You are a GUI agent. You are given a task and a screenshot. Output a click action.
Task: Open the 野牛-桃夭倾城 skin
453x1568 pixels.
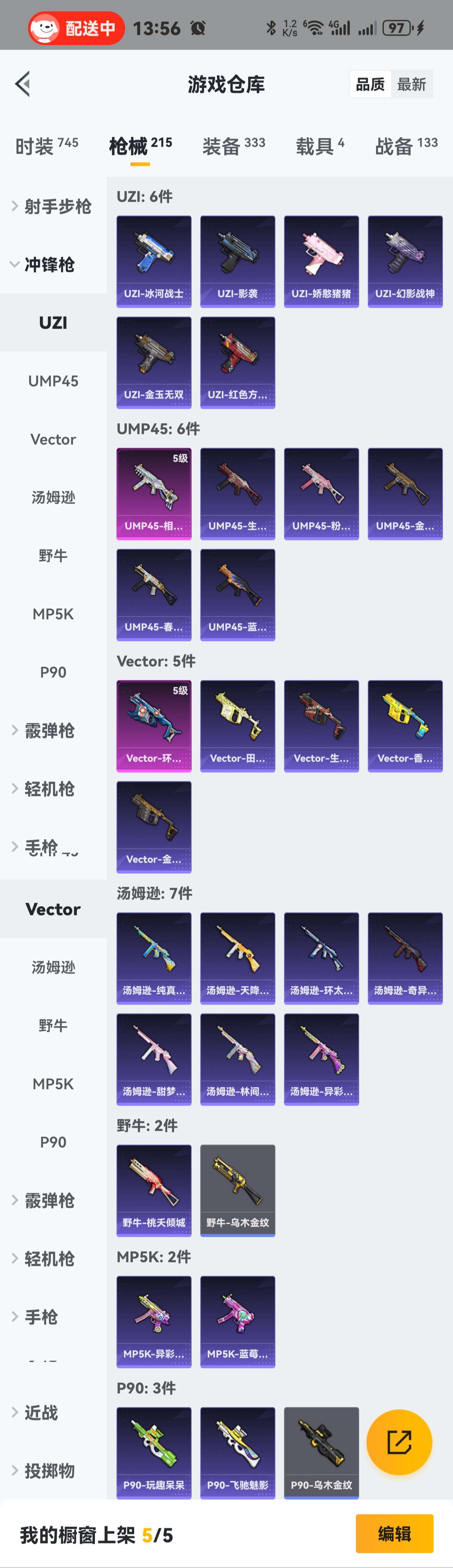click(x=154, y=1190)
